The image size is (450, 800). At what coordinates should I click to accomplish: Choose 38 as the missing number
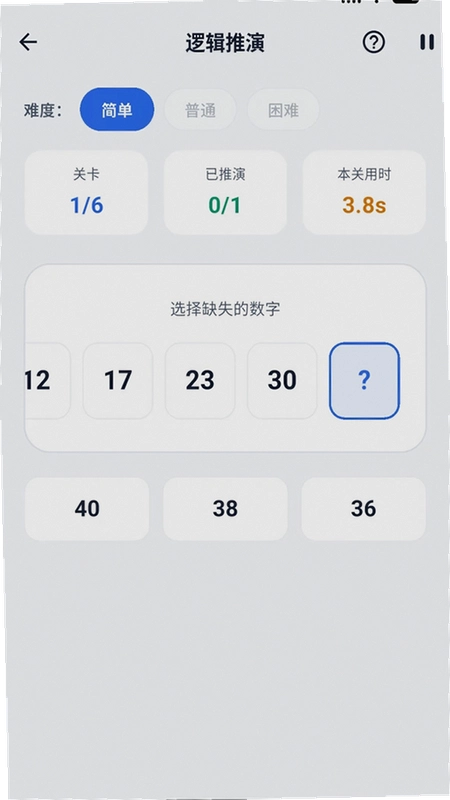click(225, 509)
